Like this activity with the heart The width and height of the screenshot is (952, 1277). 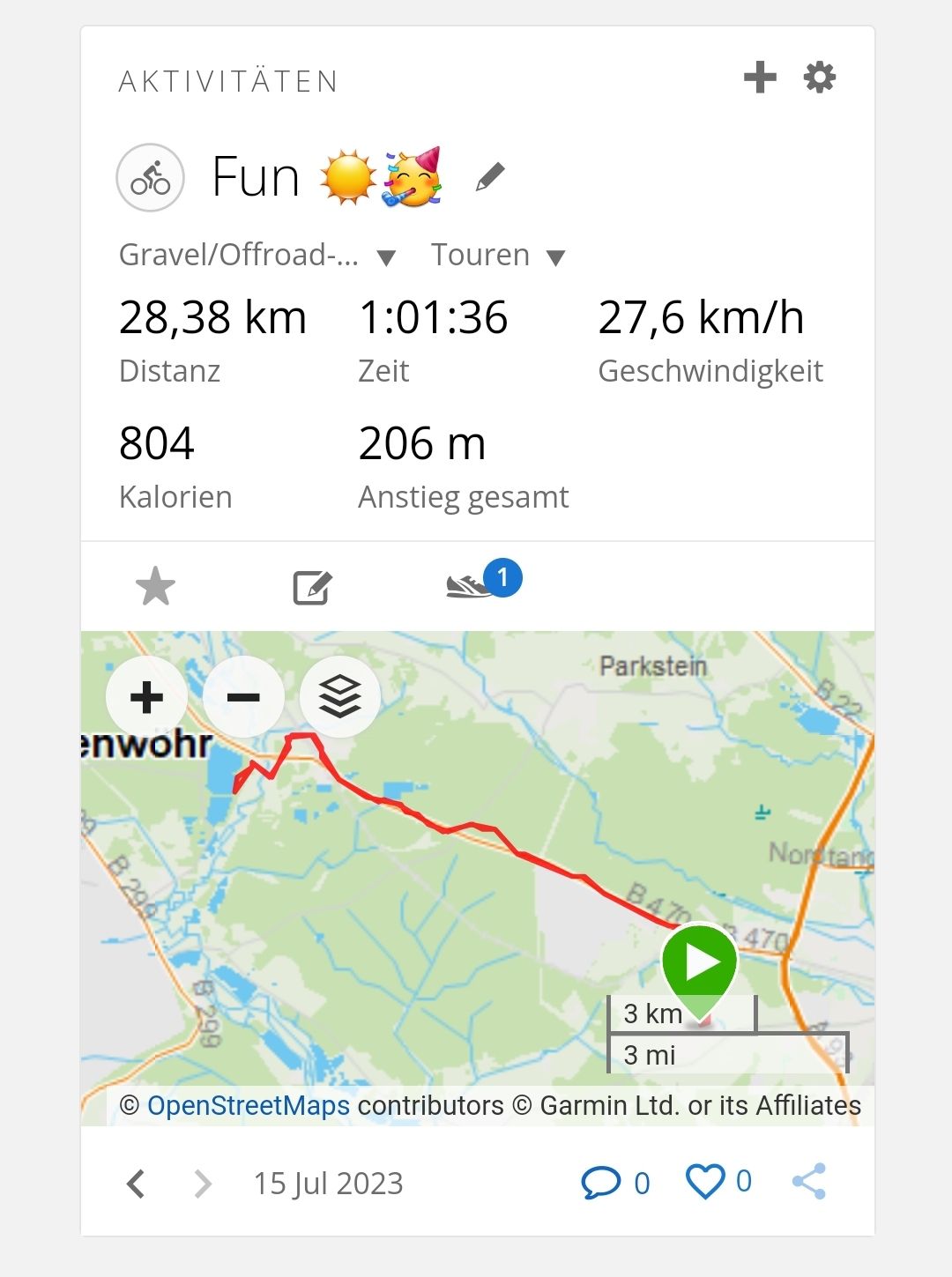[705, 1182]
